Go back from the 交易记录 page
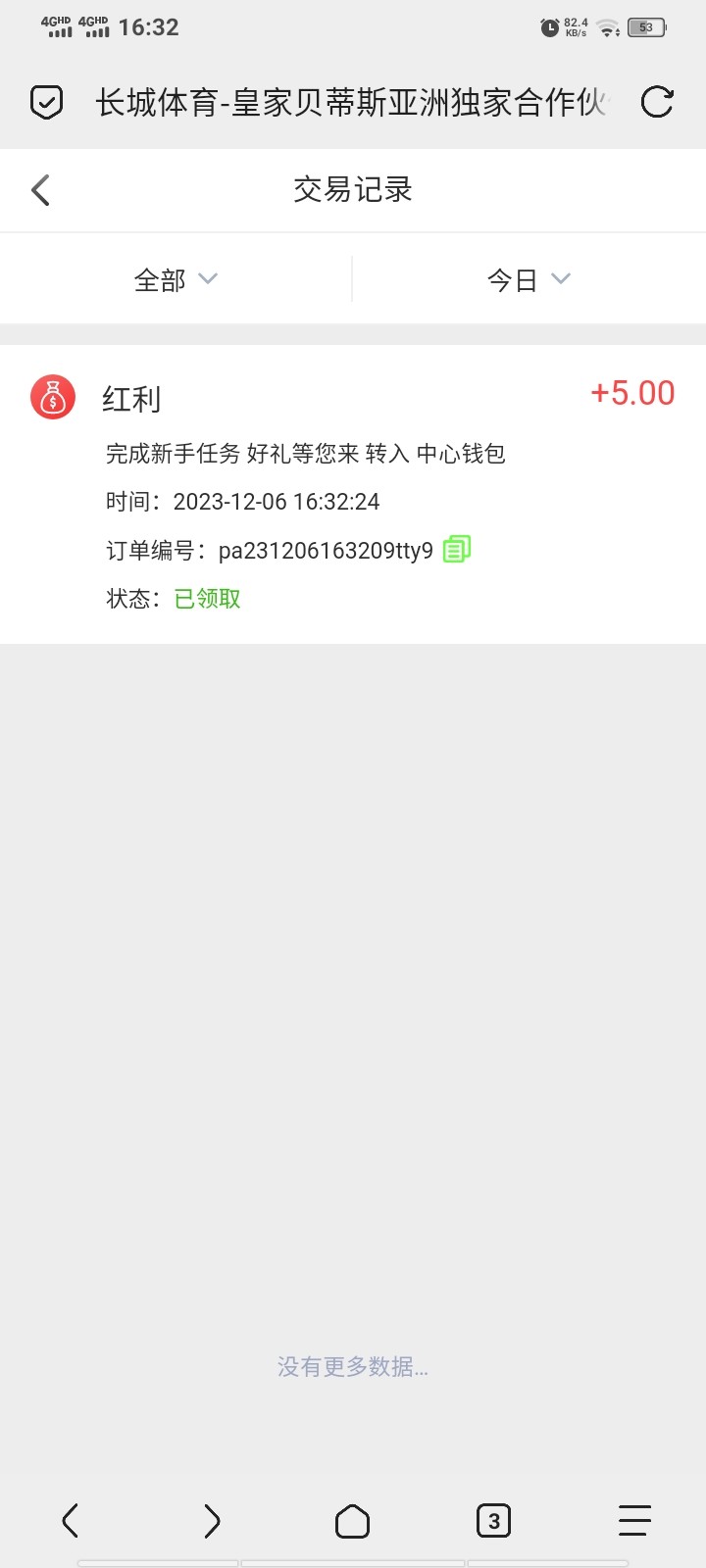The image size is (706, 1568). coord(40,190)
